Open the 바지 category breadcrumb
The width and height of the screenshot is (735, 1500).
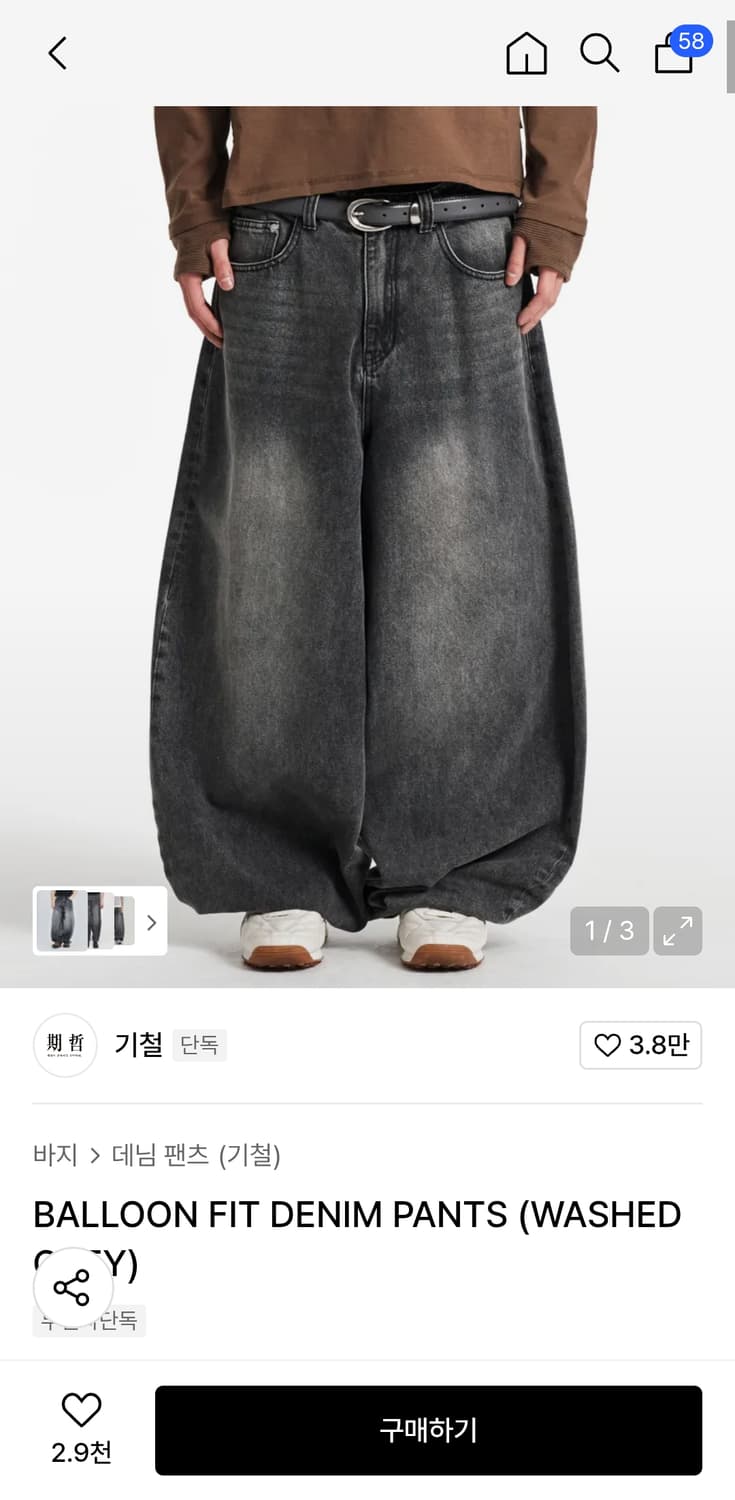tap(55, 1154)
